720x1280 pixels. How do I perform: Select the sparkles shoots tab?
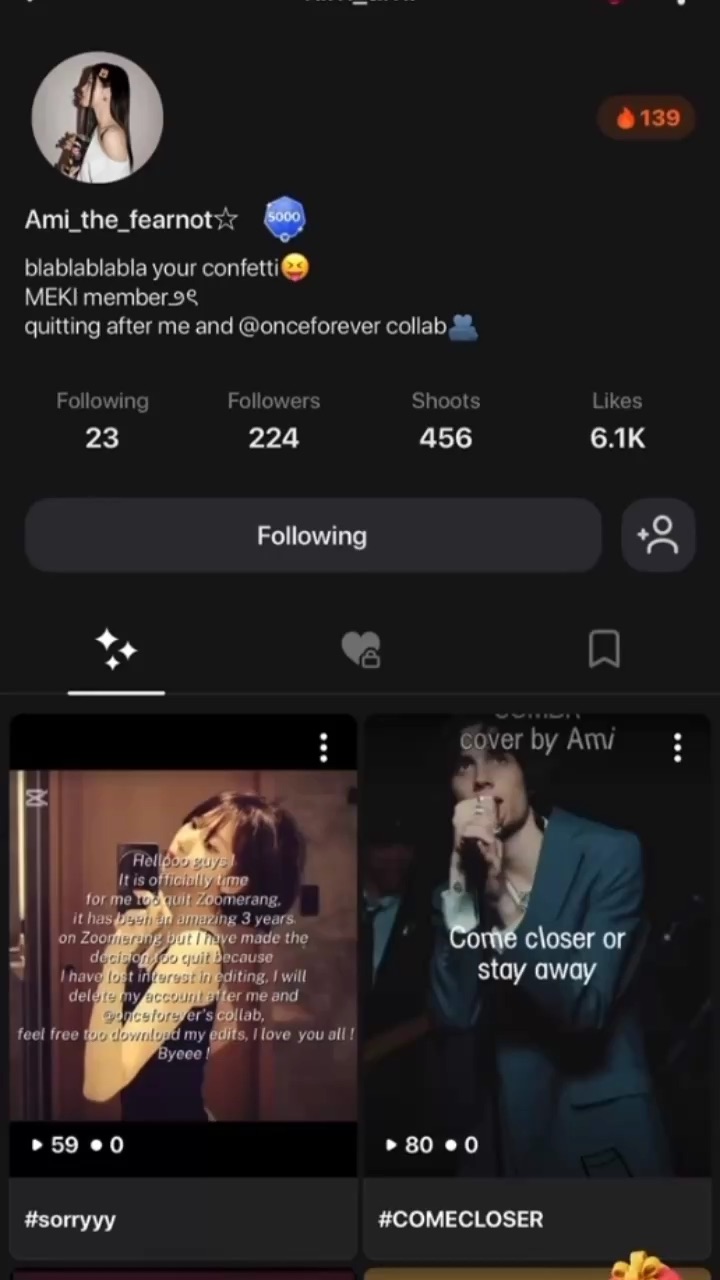116,650
